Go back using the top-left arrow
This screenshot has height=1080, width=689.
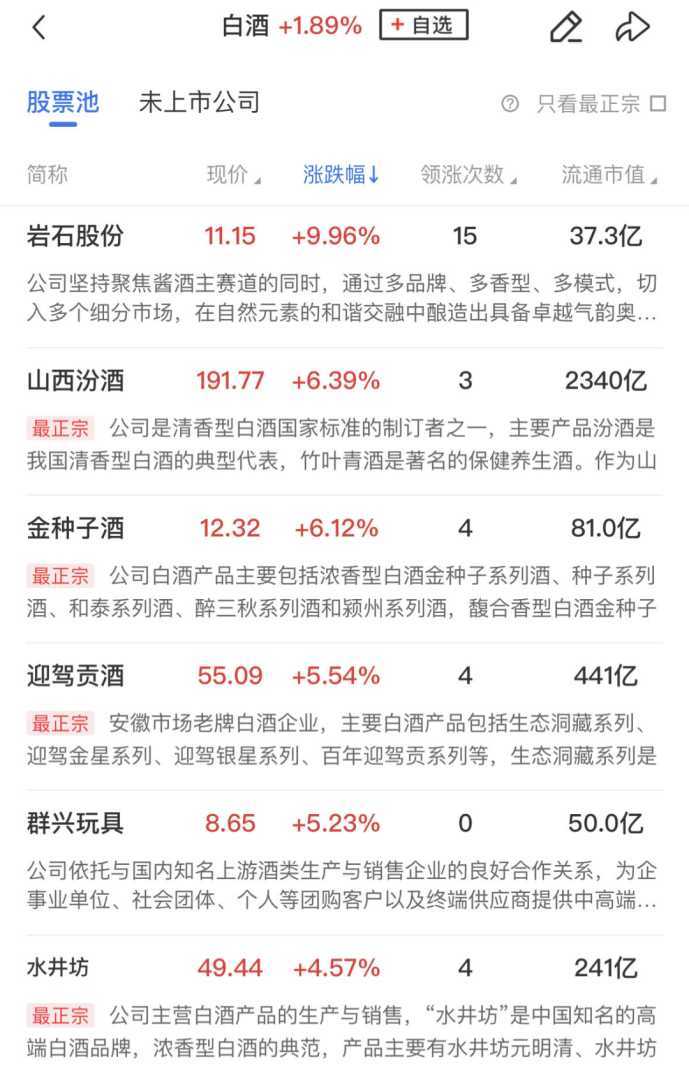39,28
